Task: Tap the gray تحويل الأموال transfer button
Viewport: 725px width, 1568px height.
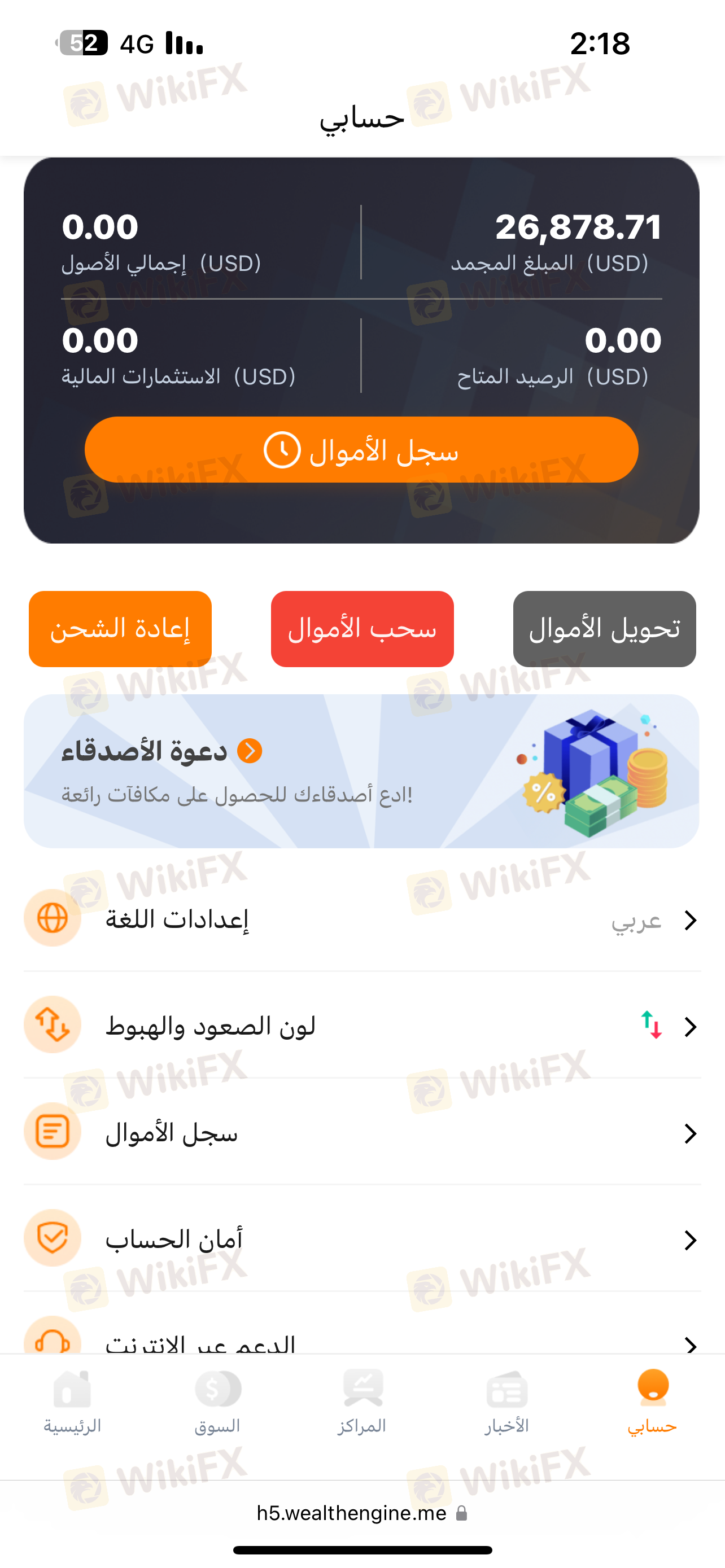Action: 604,629
